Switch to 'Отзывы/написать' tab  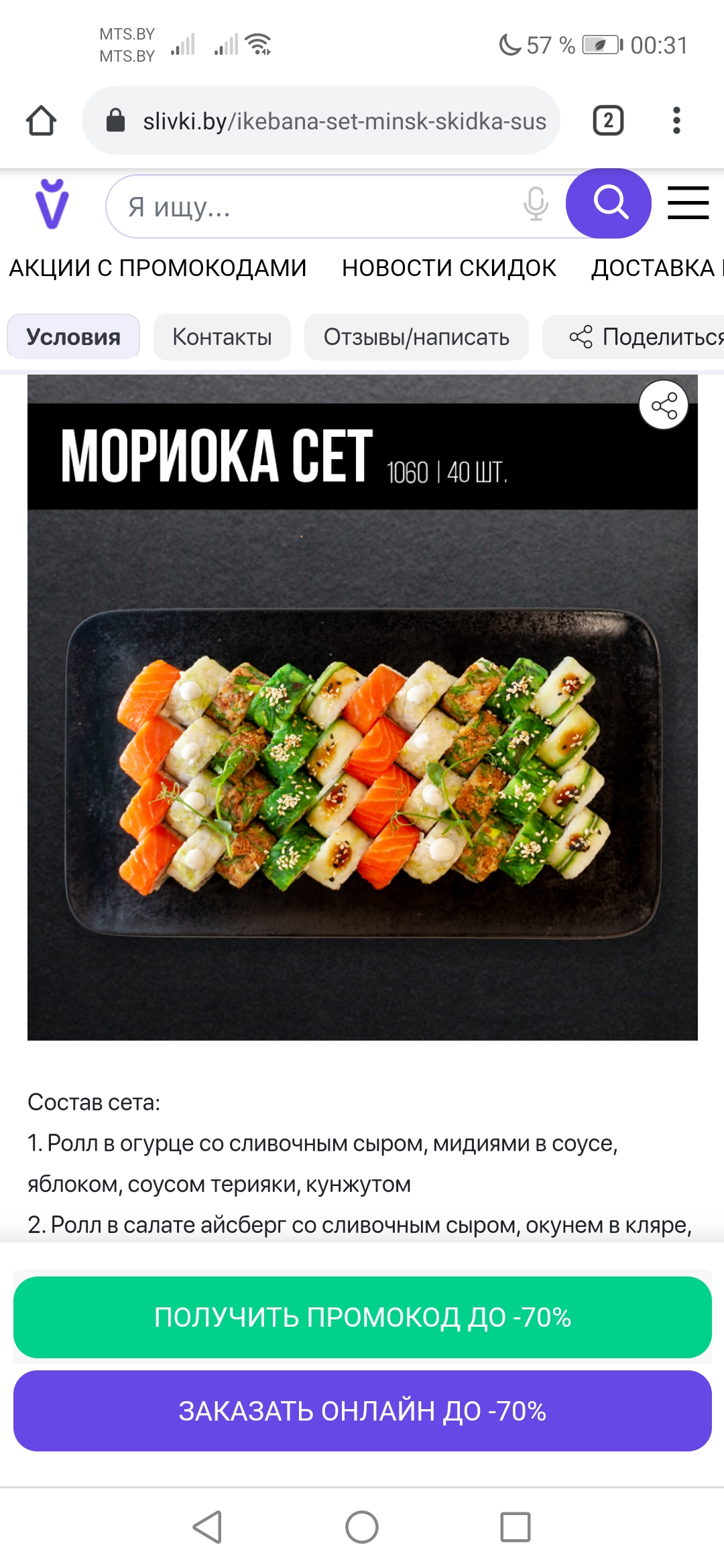[416, 337]
